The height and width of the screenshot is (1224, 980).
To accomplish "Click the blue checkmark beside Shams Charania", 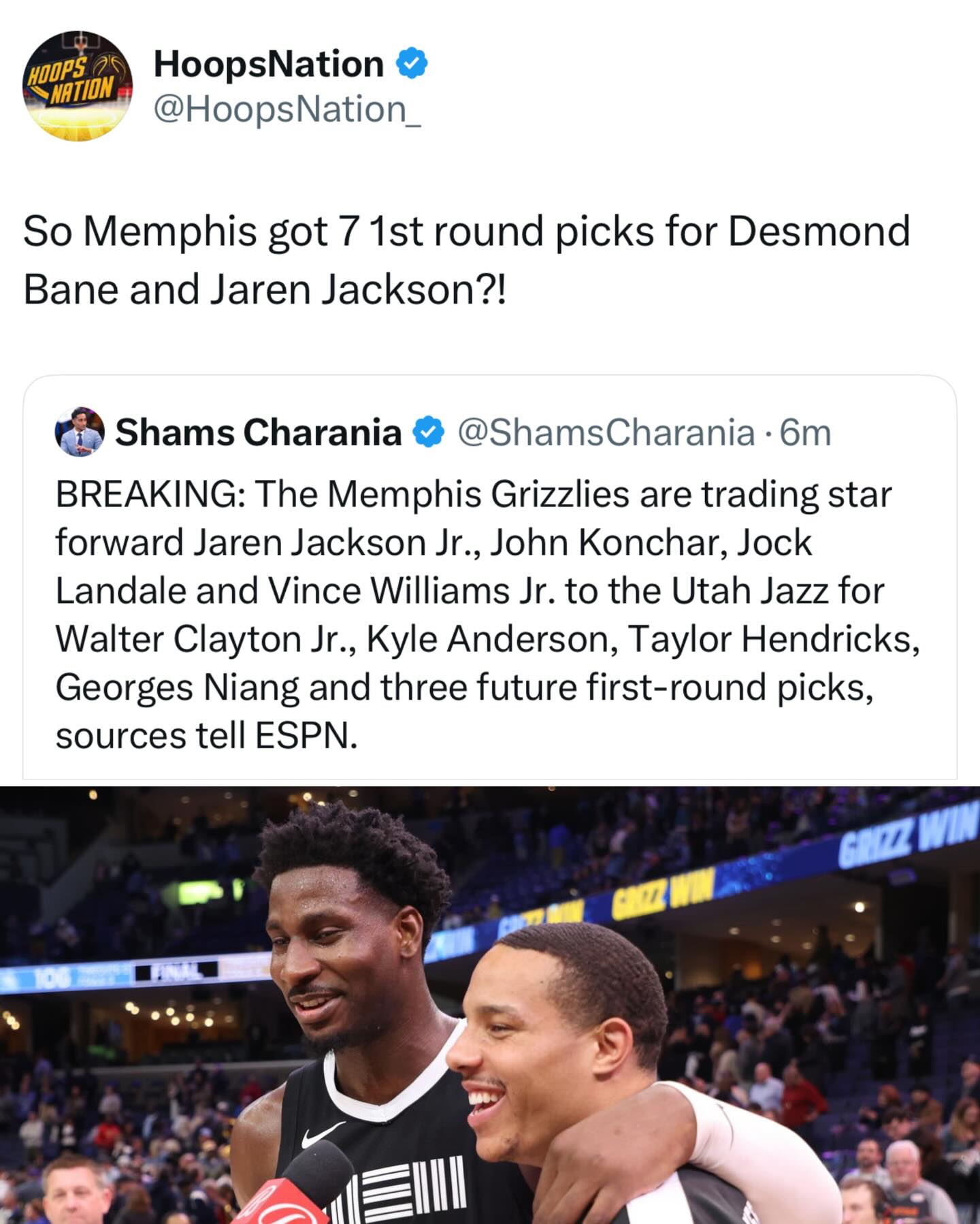I will [x=429, y=432].
